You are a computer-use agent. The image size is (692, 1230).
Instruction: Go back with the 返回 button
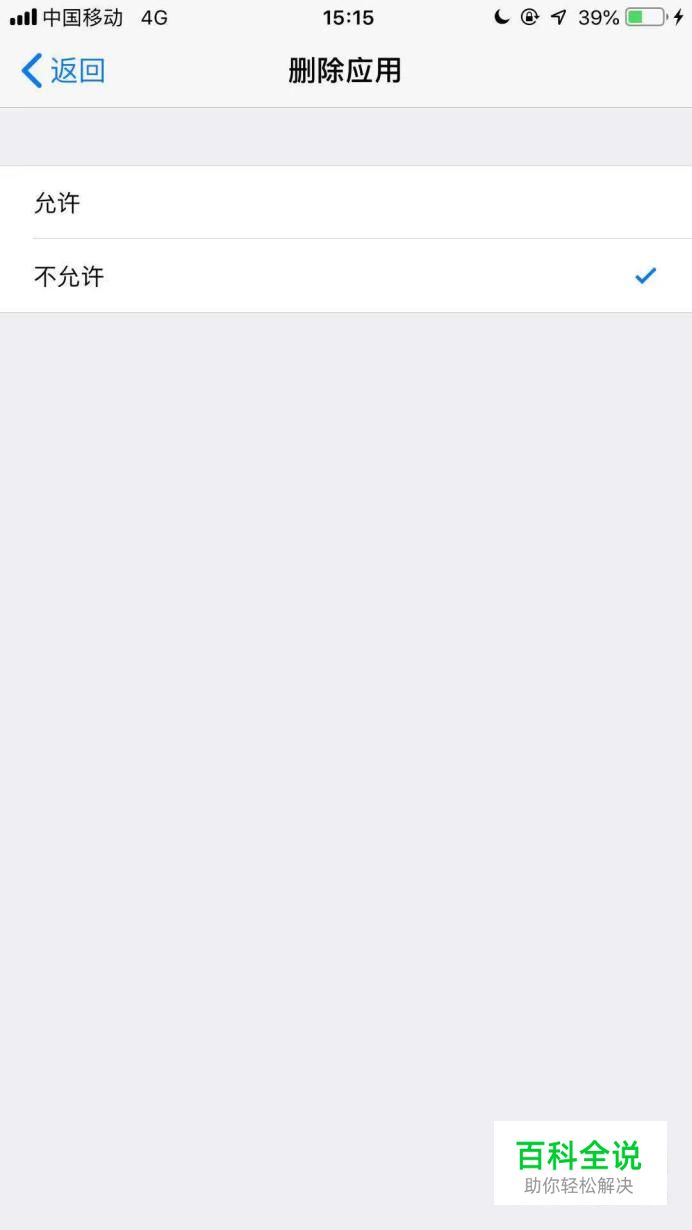(63, 71)
